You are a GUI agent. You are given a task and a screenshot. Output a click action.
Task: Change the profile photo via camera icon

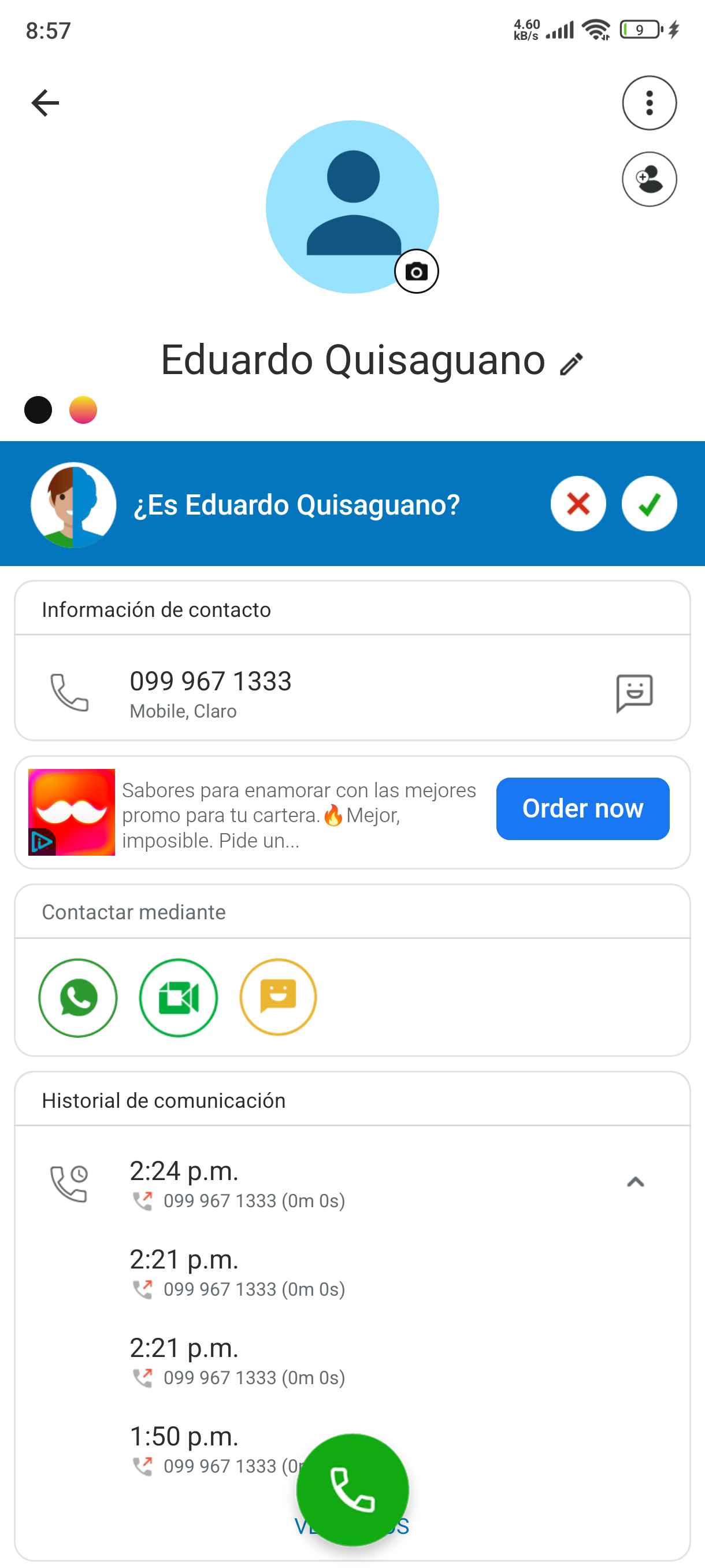[x=416, y=272]
